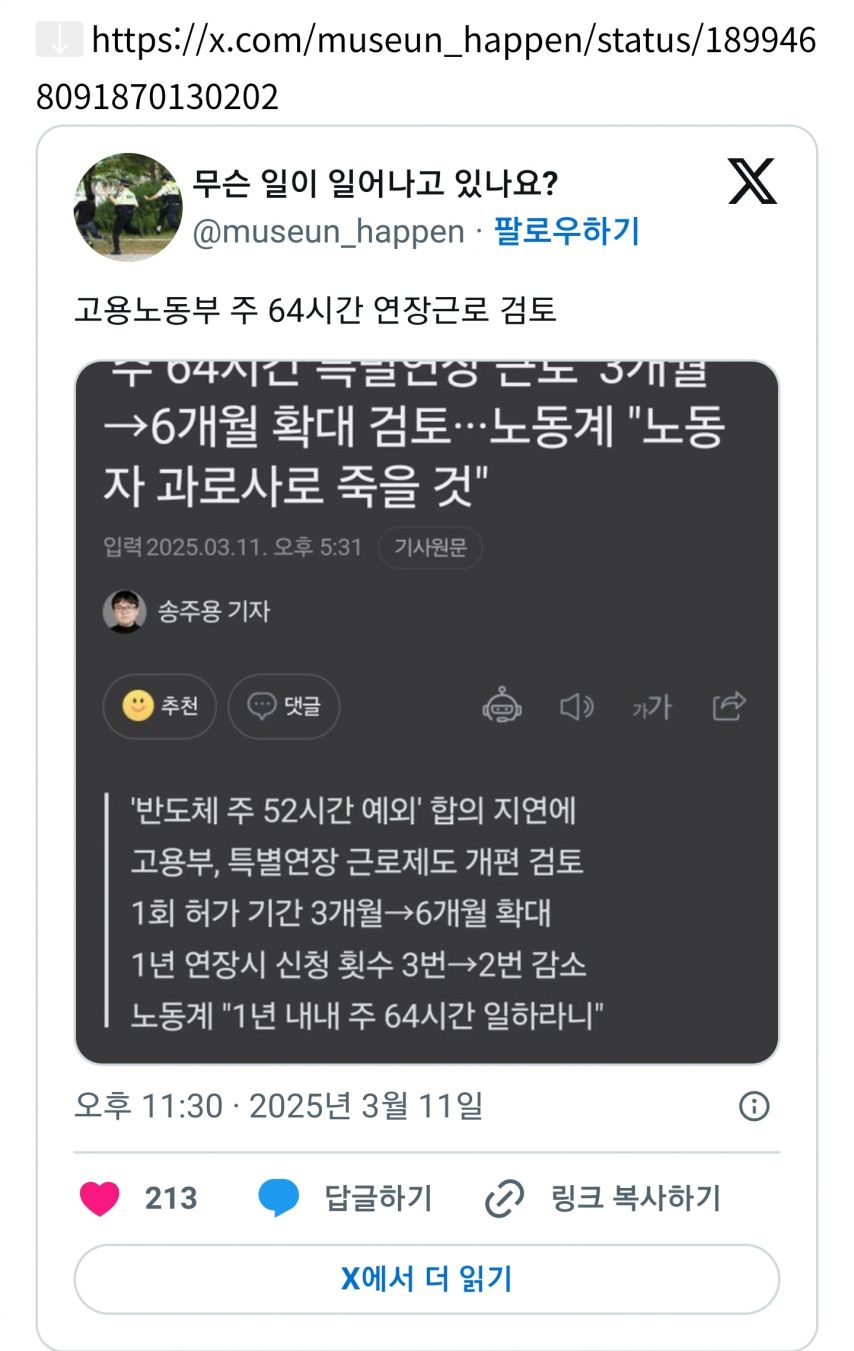The width and height of the screenshot is (854, 1351).
Task: Open the account name 무슨 일이 일어나고 있나요?
Action: coord(375,184)
